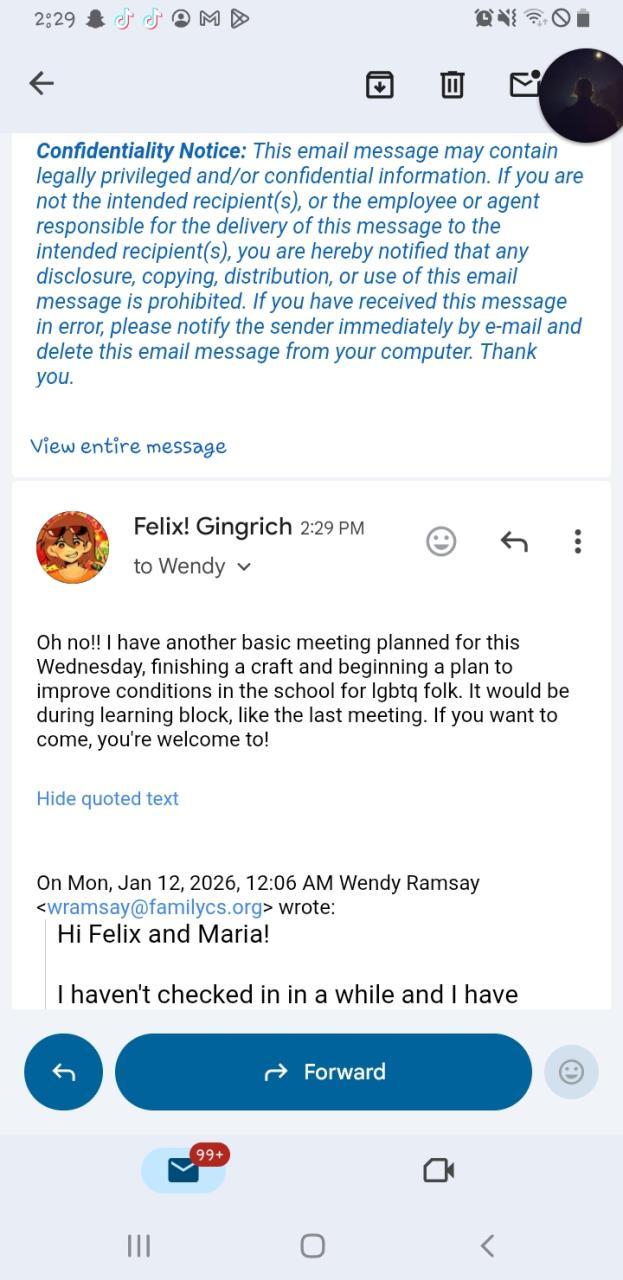
Task: Delete this email thread
Action: (x=452, y=85)
